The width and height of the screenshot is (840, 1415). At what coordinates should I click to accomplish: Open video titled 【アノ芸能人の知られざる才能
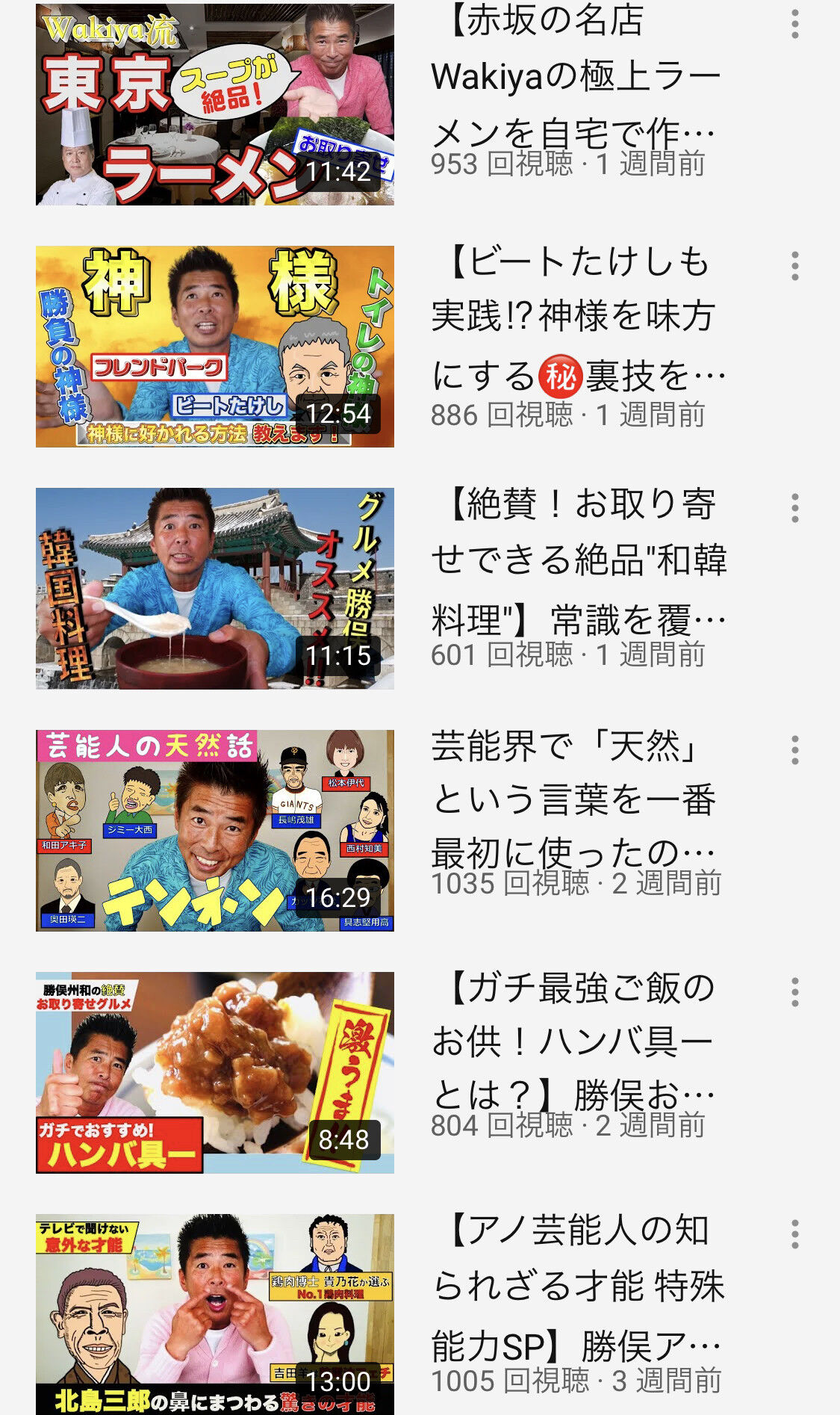(x=575, y=1285)
